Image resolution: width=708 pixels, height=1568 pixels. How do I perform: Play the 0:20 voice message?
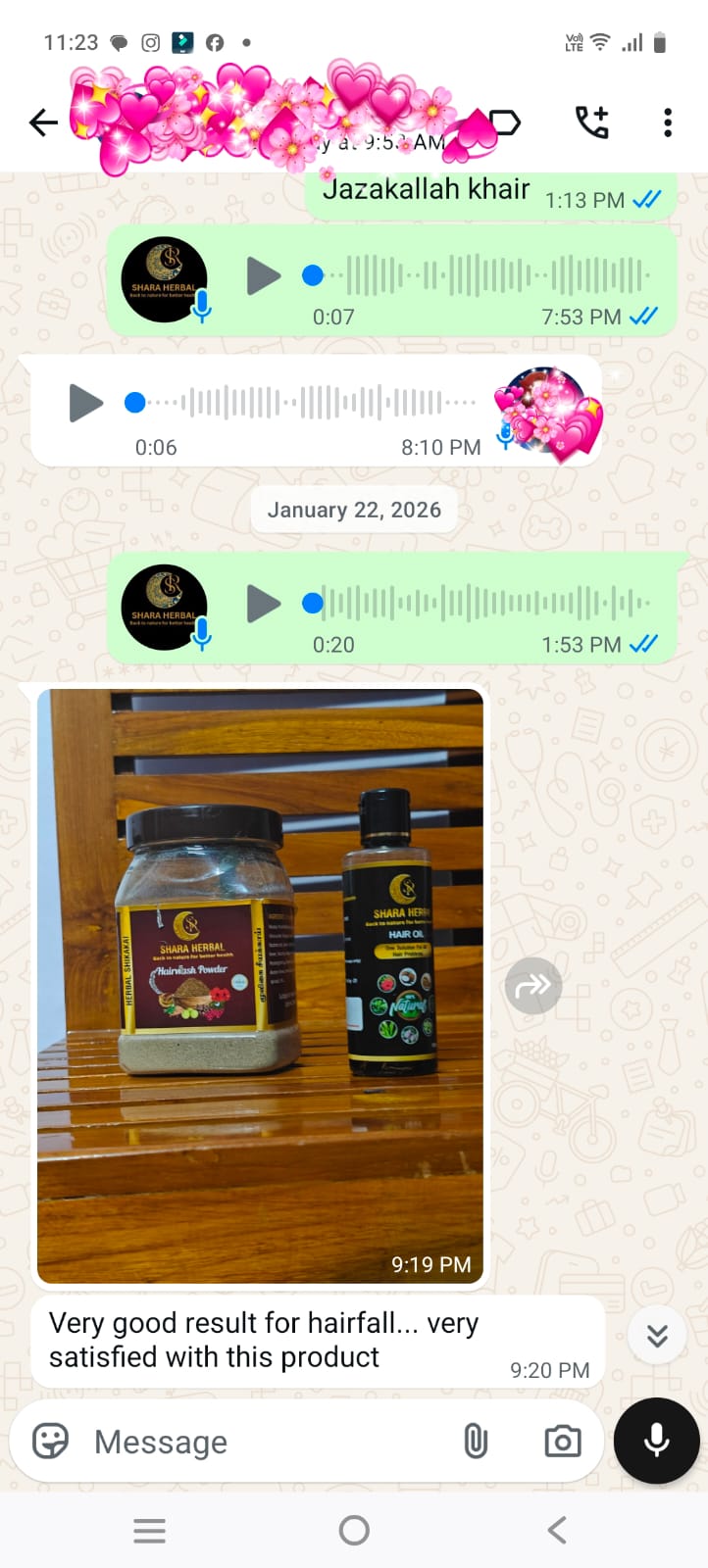click(x=263, y=604)
